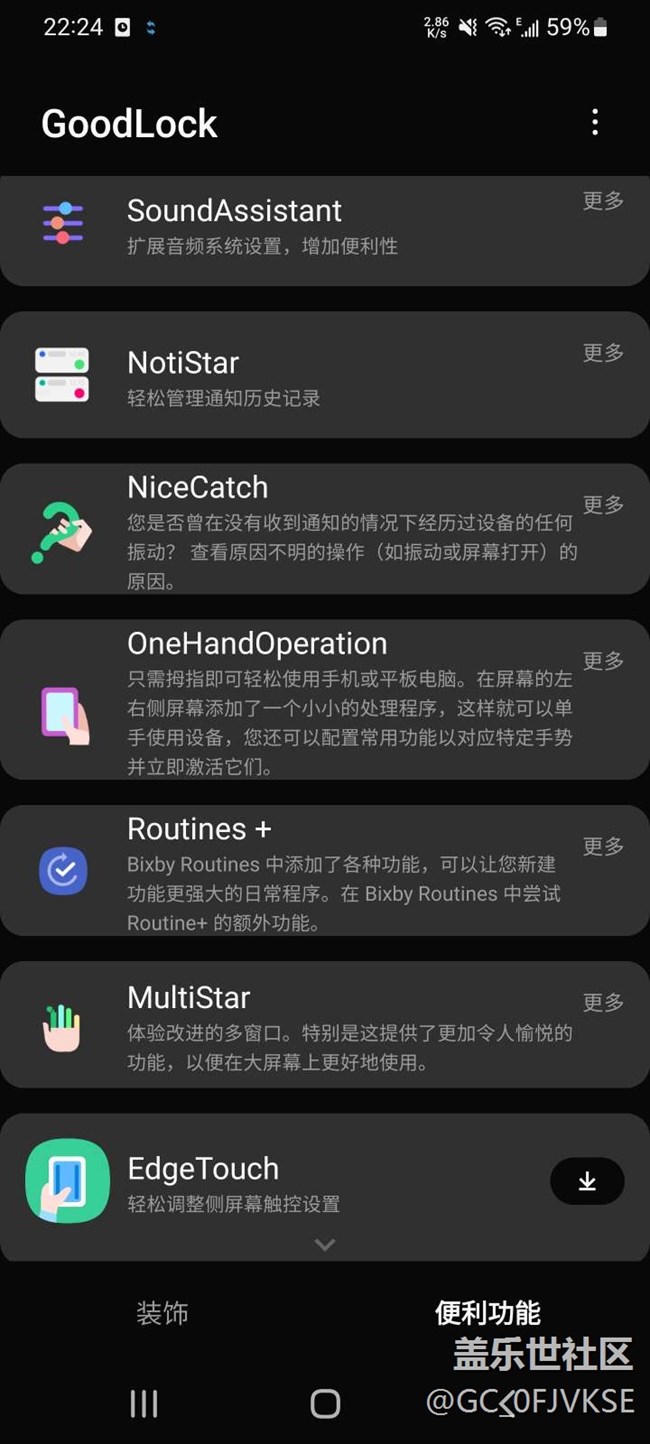Select the 便利功能 tab
The height and width of the screenshot is (1444, 650).
point(487,1312)
